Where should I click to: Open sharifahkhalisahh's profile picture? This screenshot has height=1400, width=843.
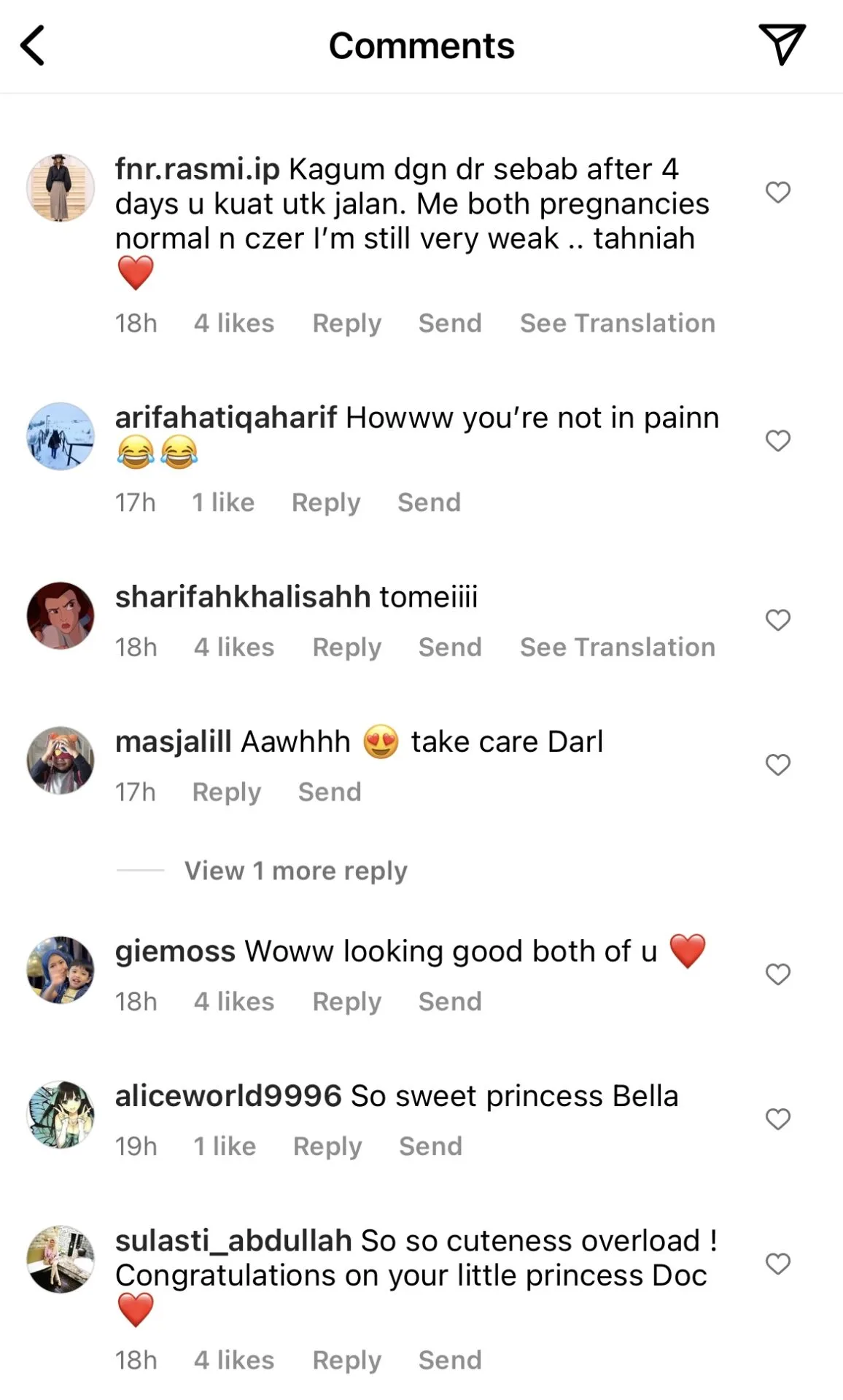pos(61,615)
